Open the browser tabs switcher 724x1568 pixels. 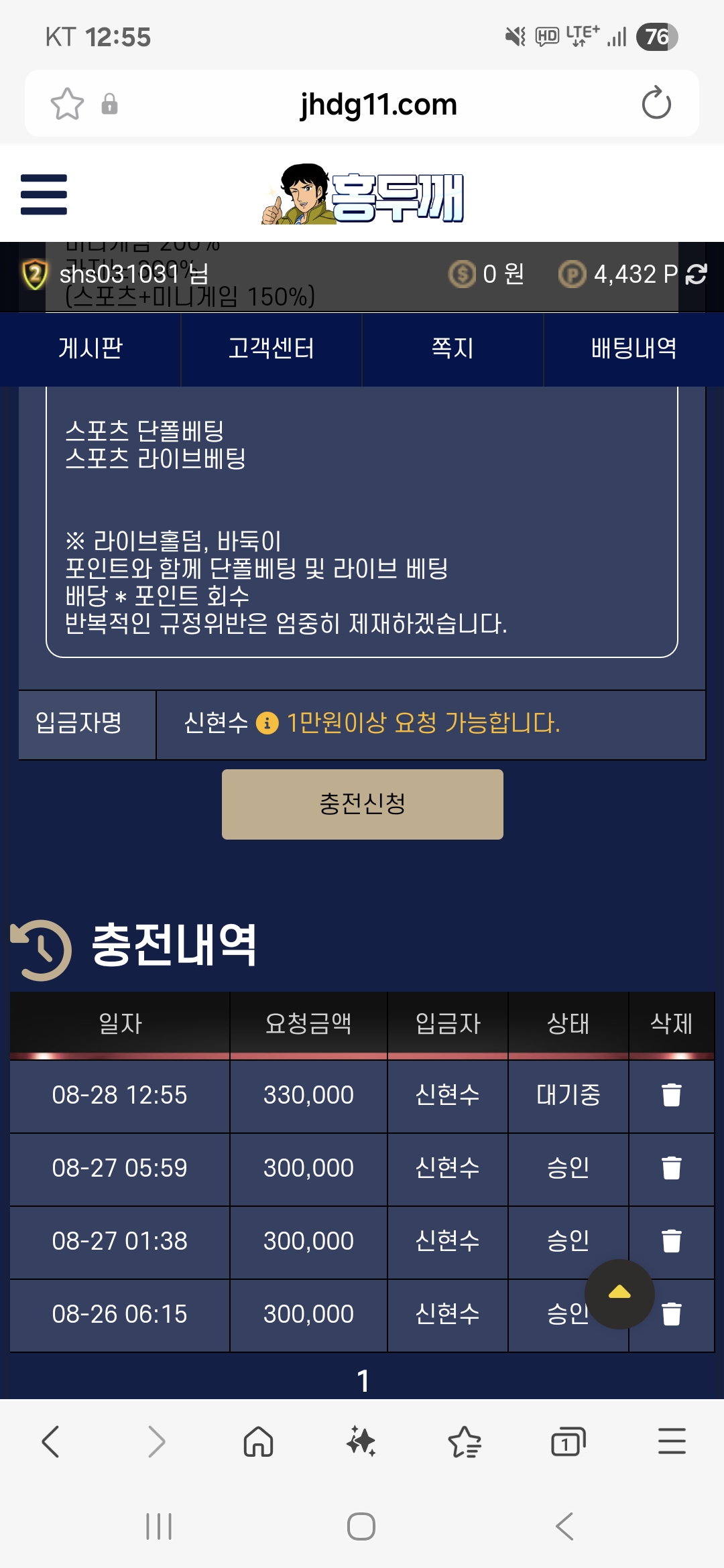[x=568, y=1441]
